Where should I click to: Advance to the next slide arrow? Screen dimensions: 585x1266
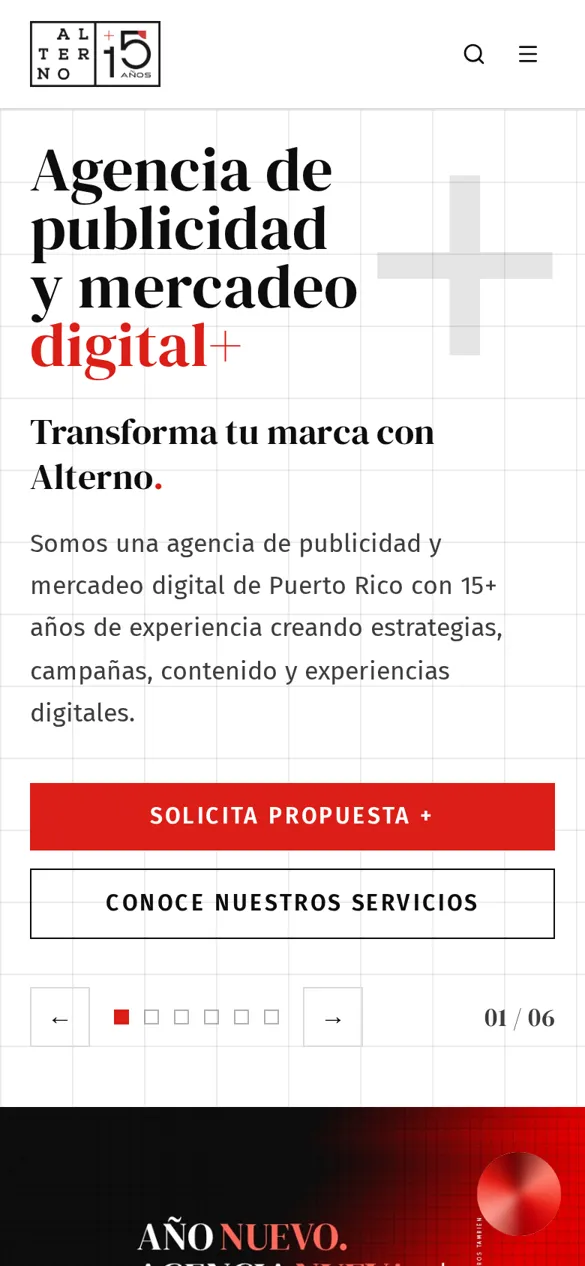[333, 1017]
